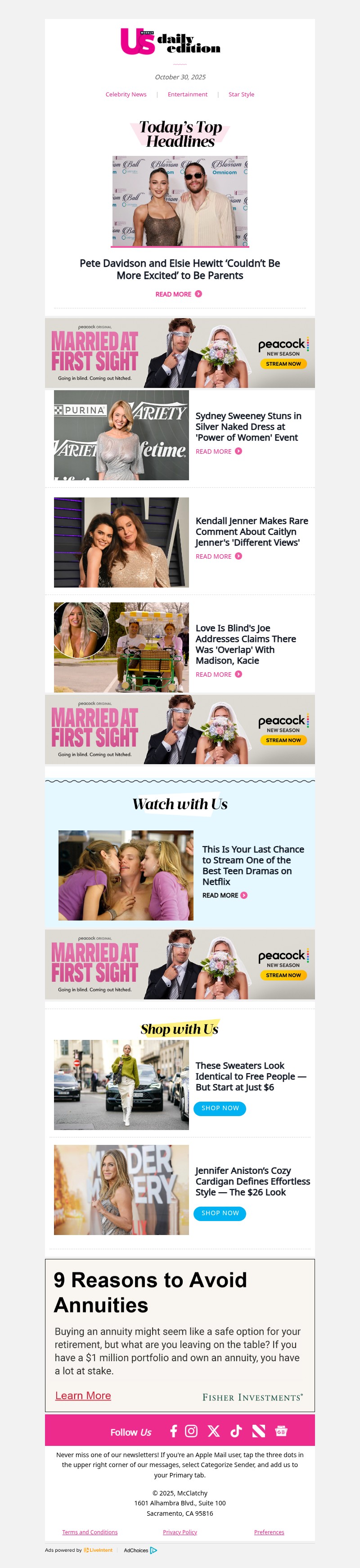This screenshot has width=360, height=1568.
Task: Read more about Love Is Blind's Joe
Action: [218, 675]
